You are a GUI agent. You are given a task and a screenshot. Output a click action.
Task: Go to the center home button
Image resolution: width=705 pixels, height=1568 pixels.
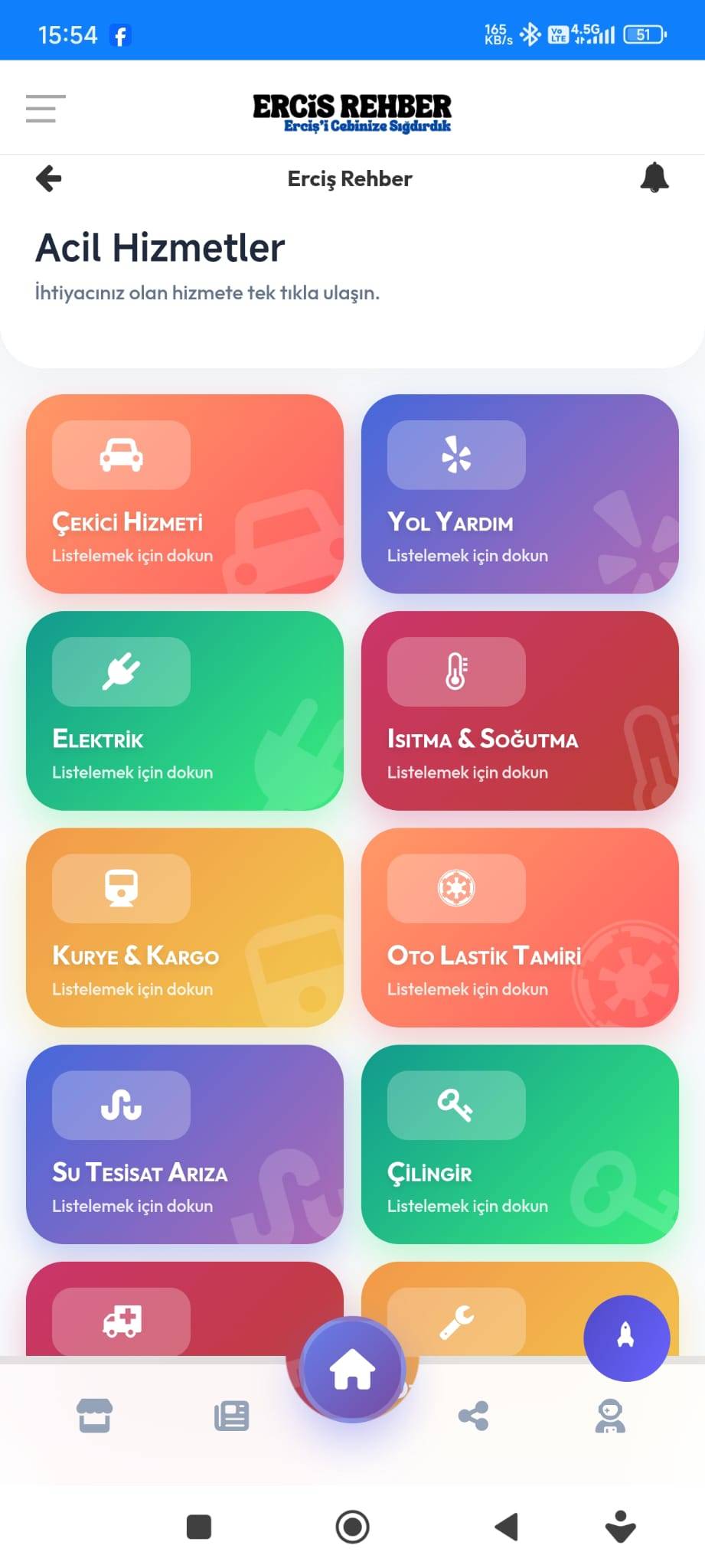[x=352, y=1370]
